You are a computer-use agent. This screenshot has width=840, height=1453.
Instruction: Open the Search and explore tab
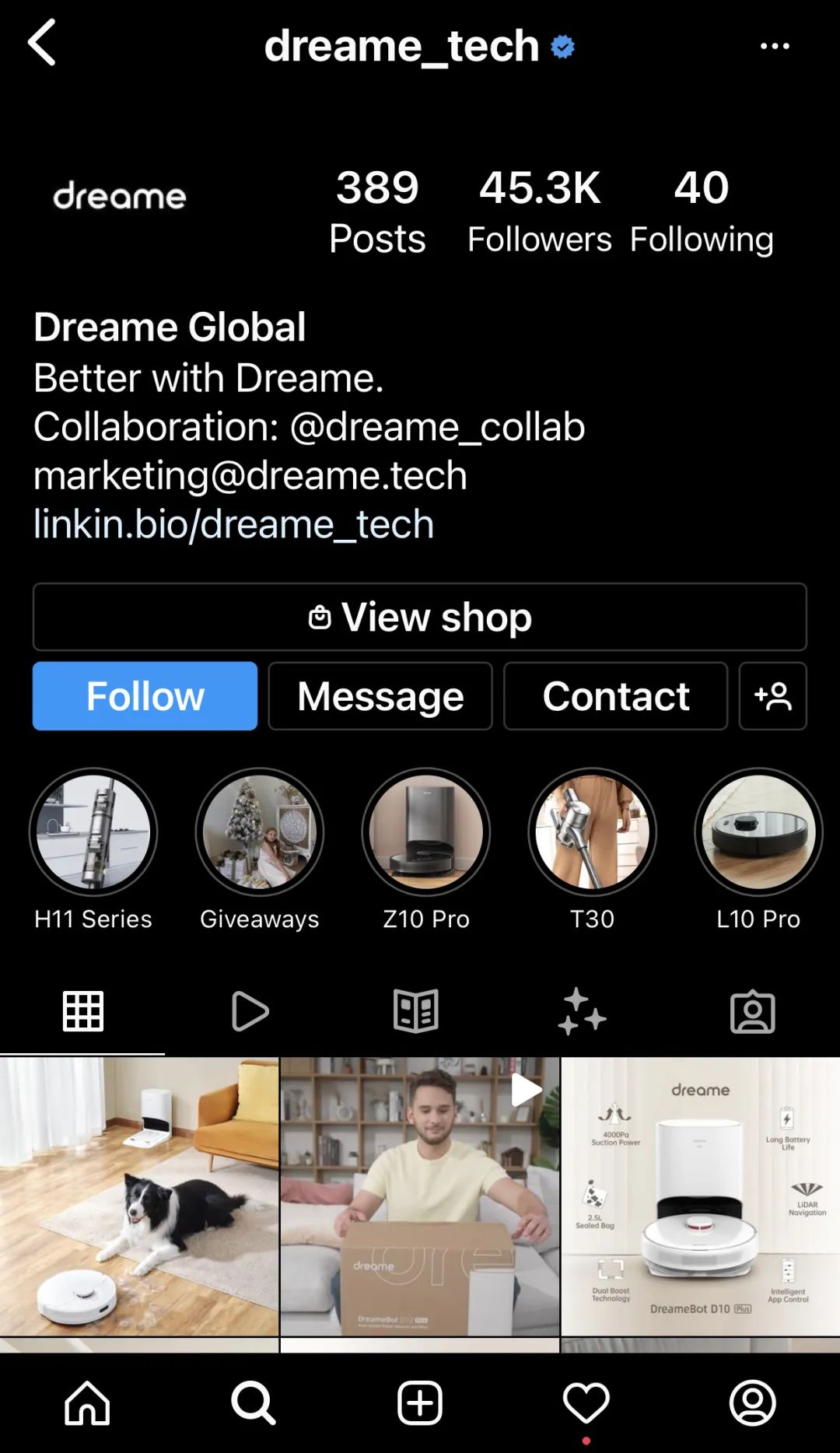(254, 1403)
